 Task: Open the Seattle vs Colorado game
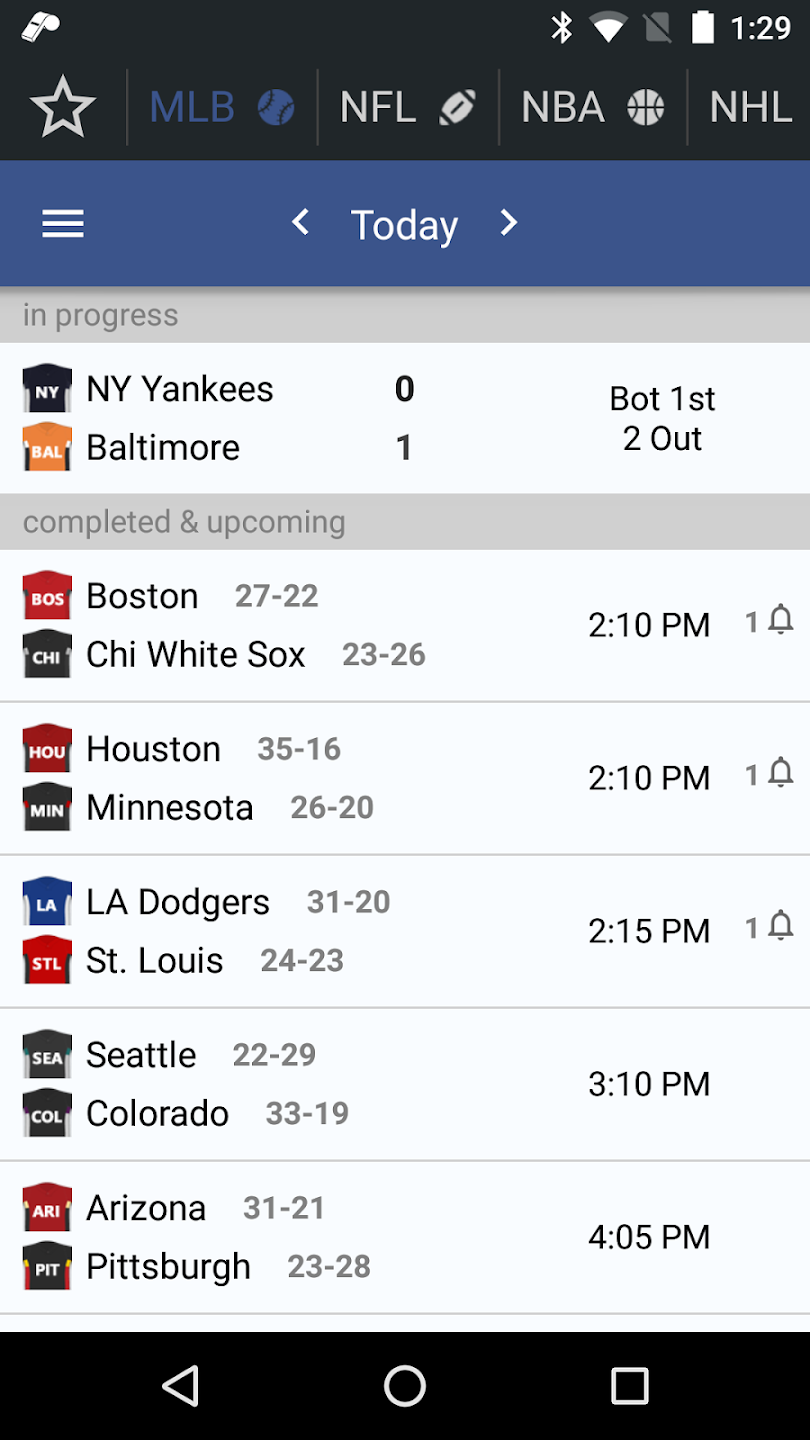405,1084
